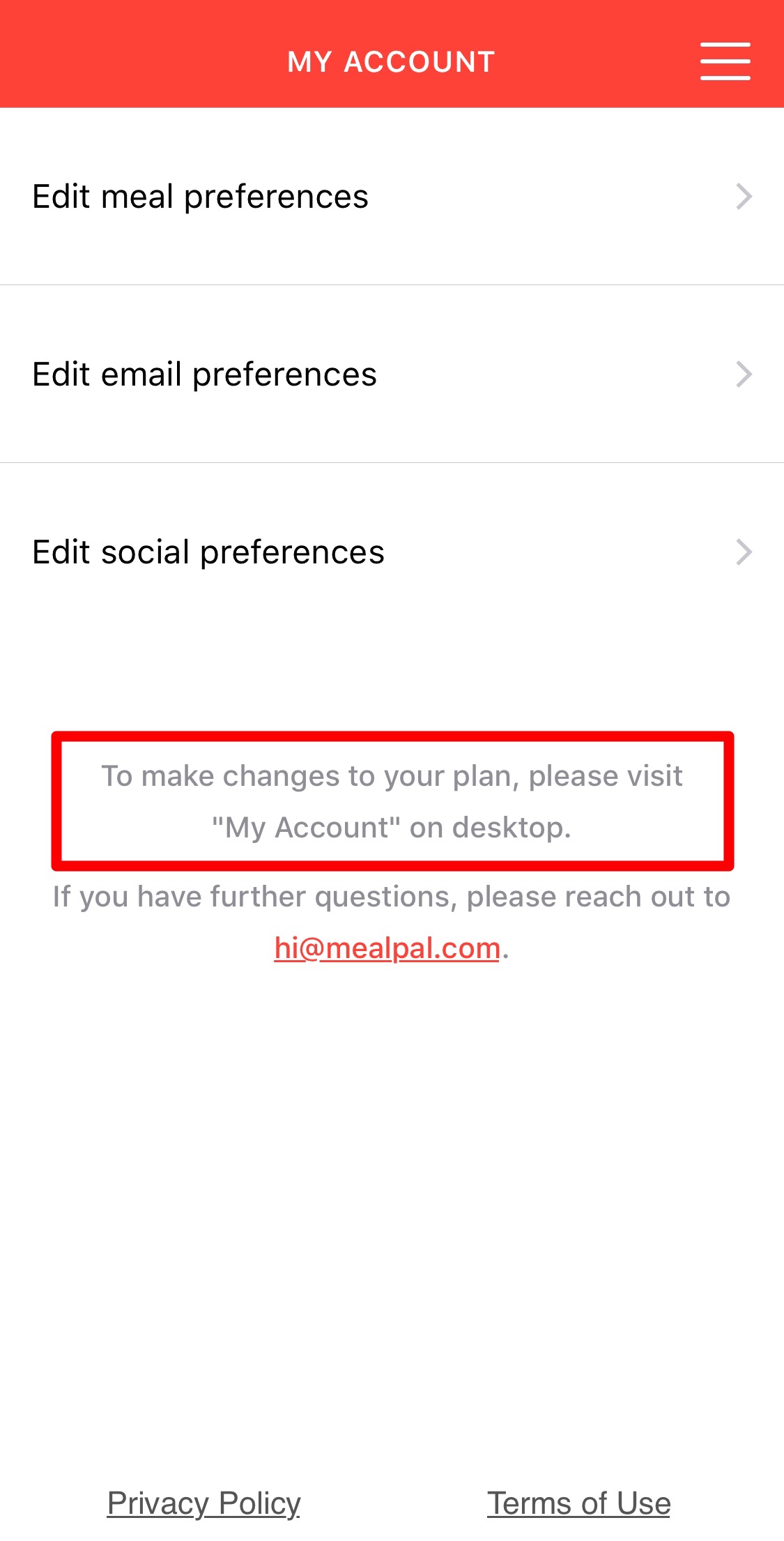Screen dimensions: 784x1541
Task: Open Edit meal preferences
Action: 392,197
